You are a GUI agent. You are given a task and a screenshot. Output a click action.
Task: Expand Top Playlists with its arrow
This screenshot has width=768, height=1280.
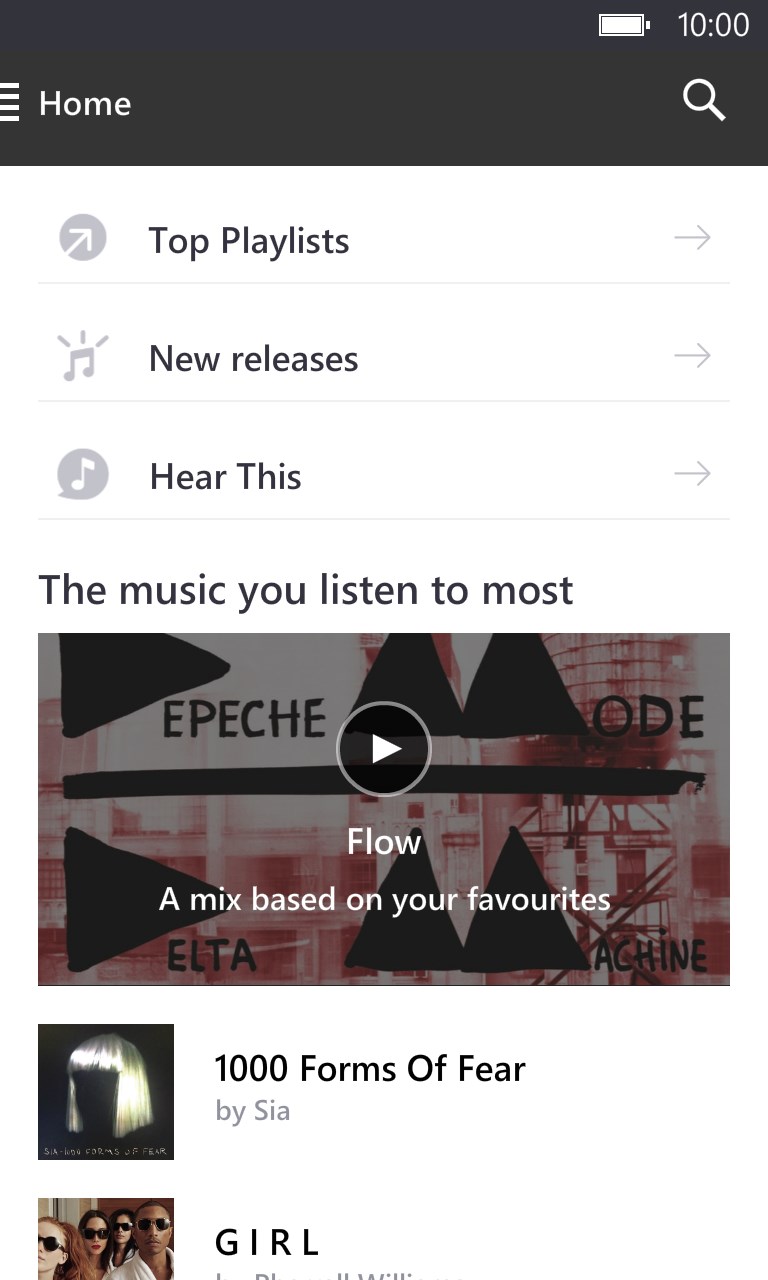click(693, 238)
